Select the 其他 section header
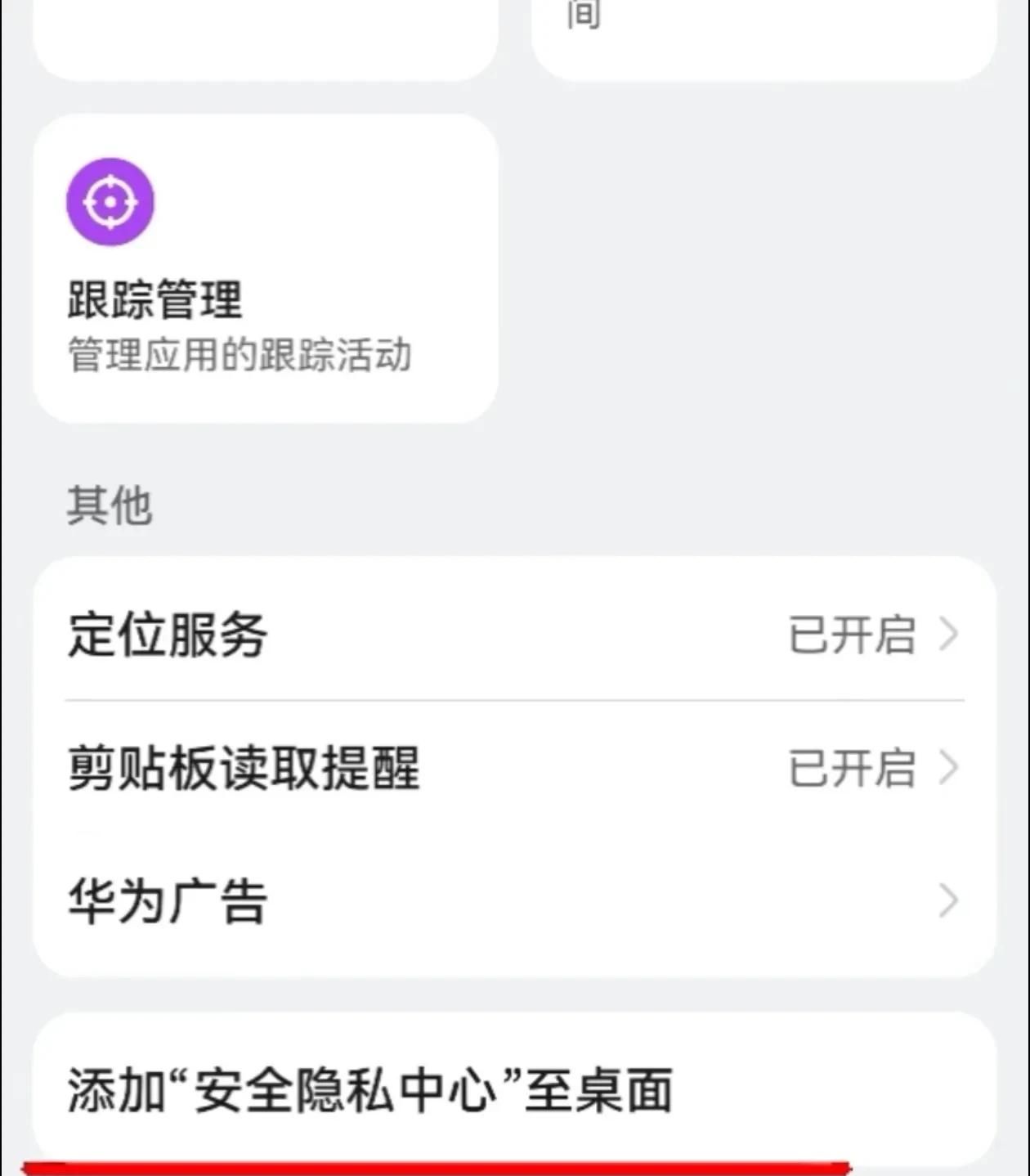This screenshot has height=1176, width=1030. click(110, 505)
